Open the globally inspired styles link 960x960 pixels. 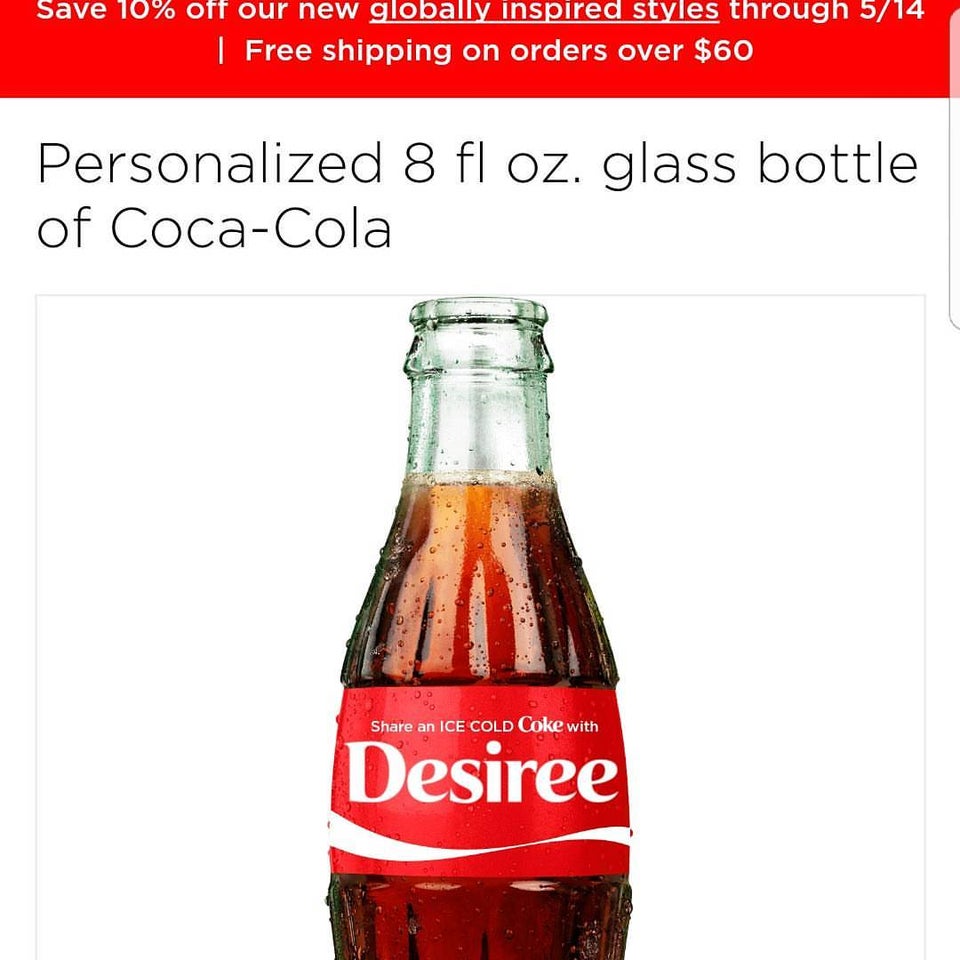[545, 12]
